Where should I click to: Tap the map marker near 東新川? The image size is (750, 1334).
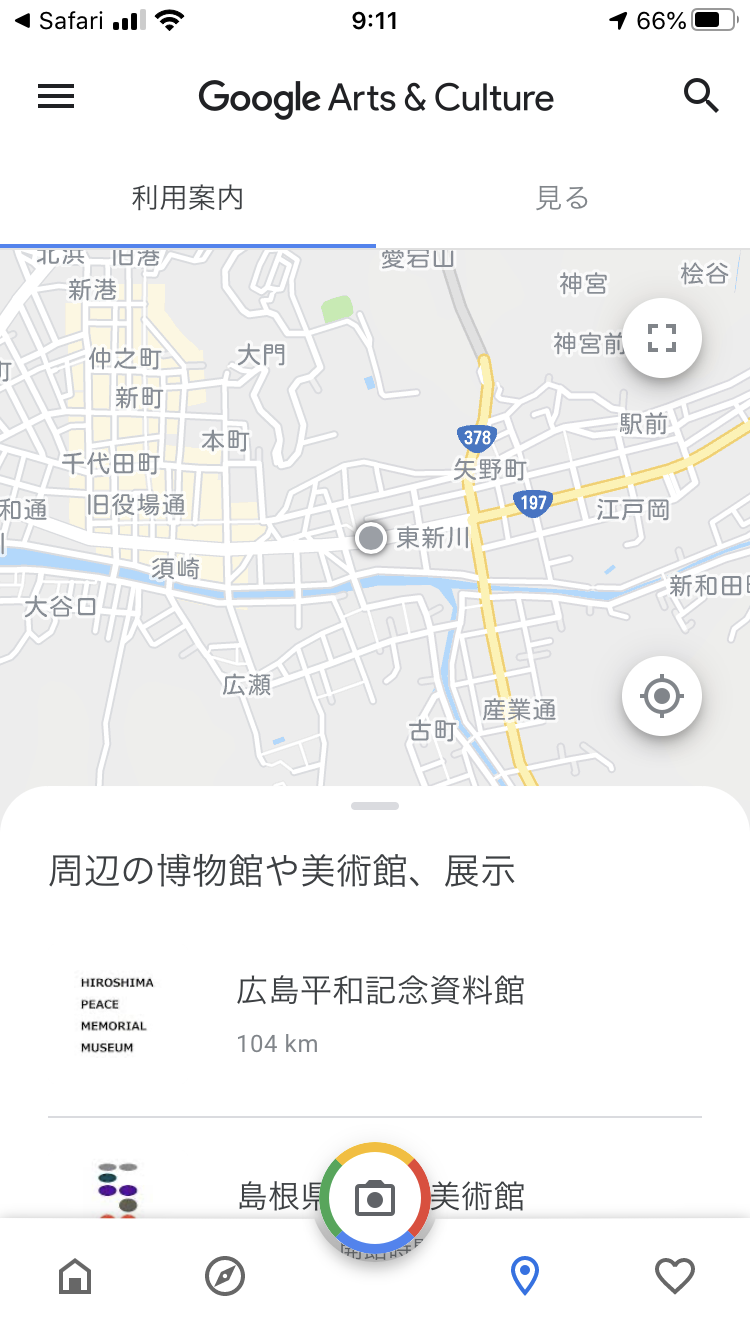pyautogui.click(x=371, y=538)
